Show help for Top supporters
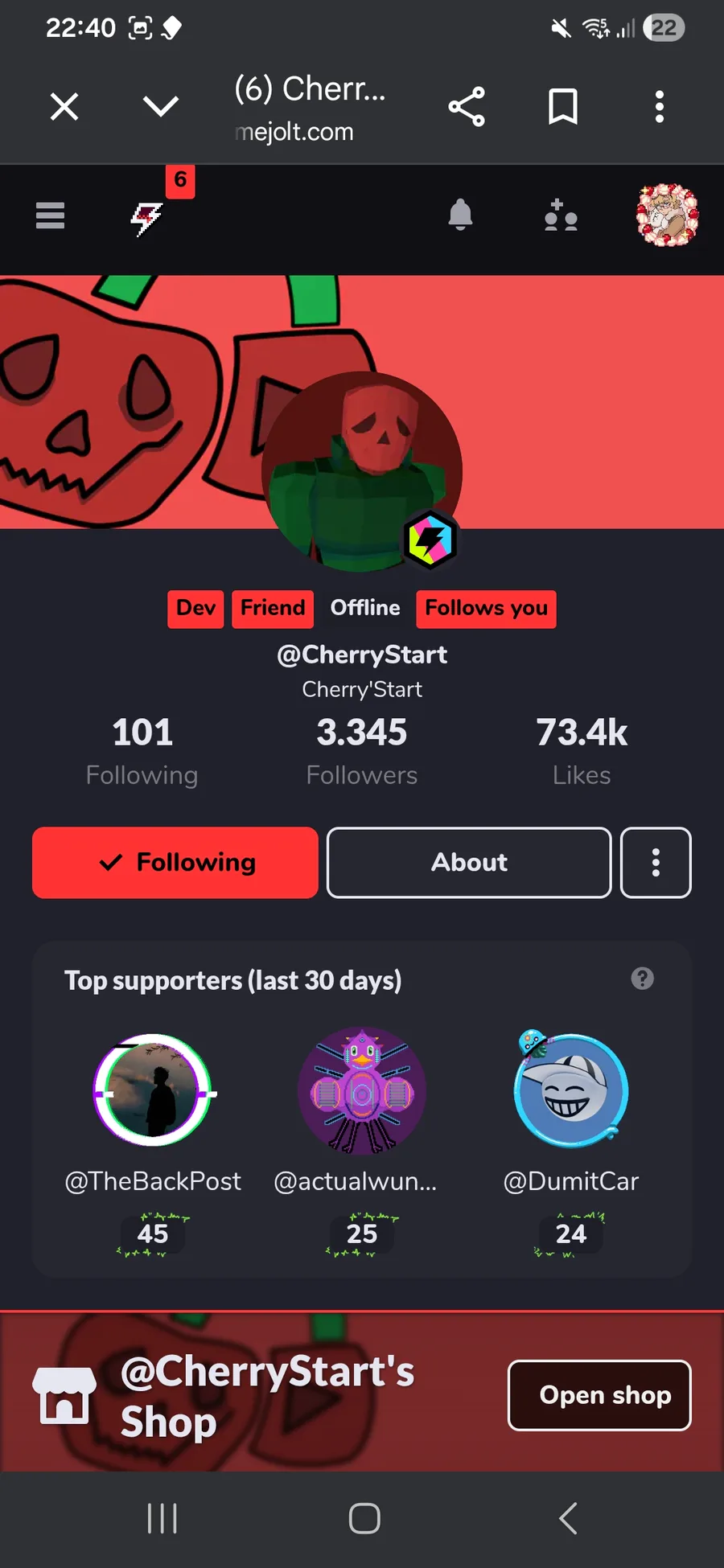The image size is (724, 1568). (x=642, y=979)
